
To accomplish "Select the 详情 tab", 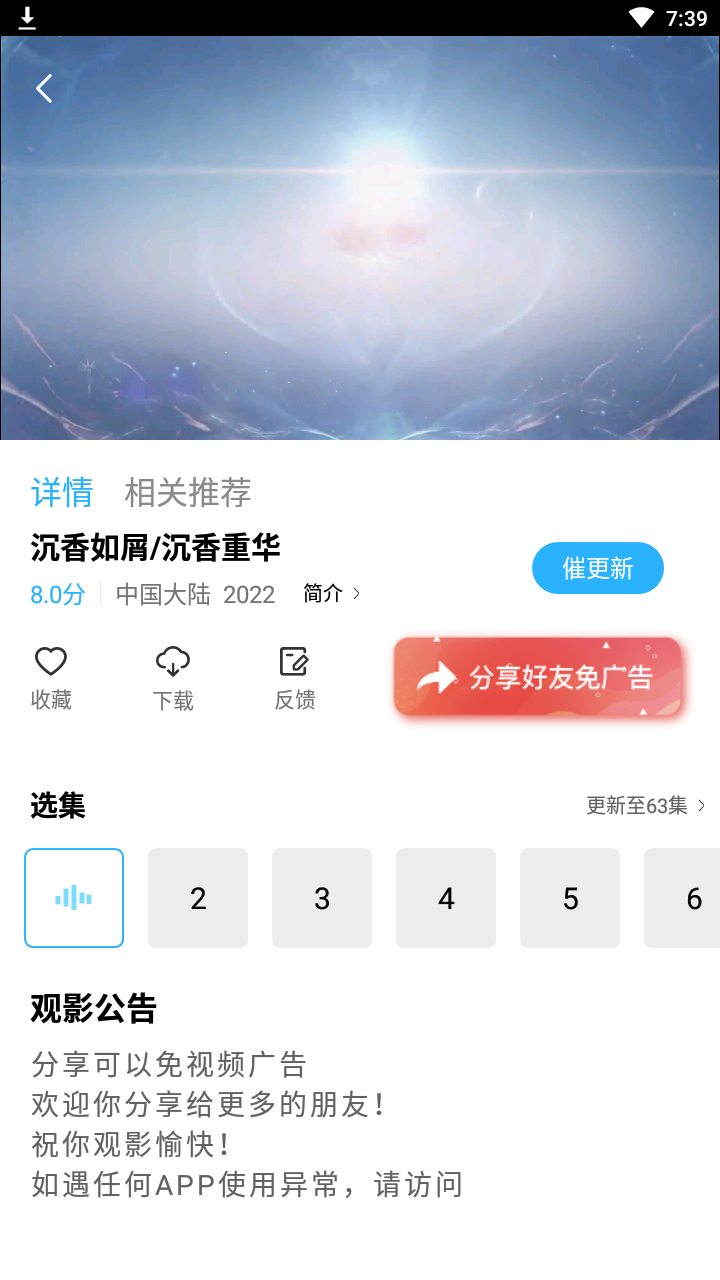I will (x=62, y=492).
